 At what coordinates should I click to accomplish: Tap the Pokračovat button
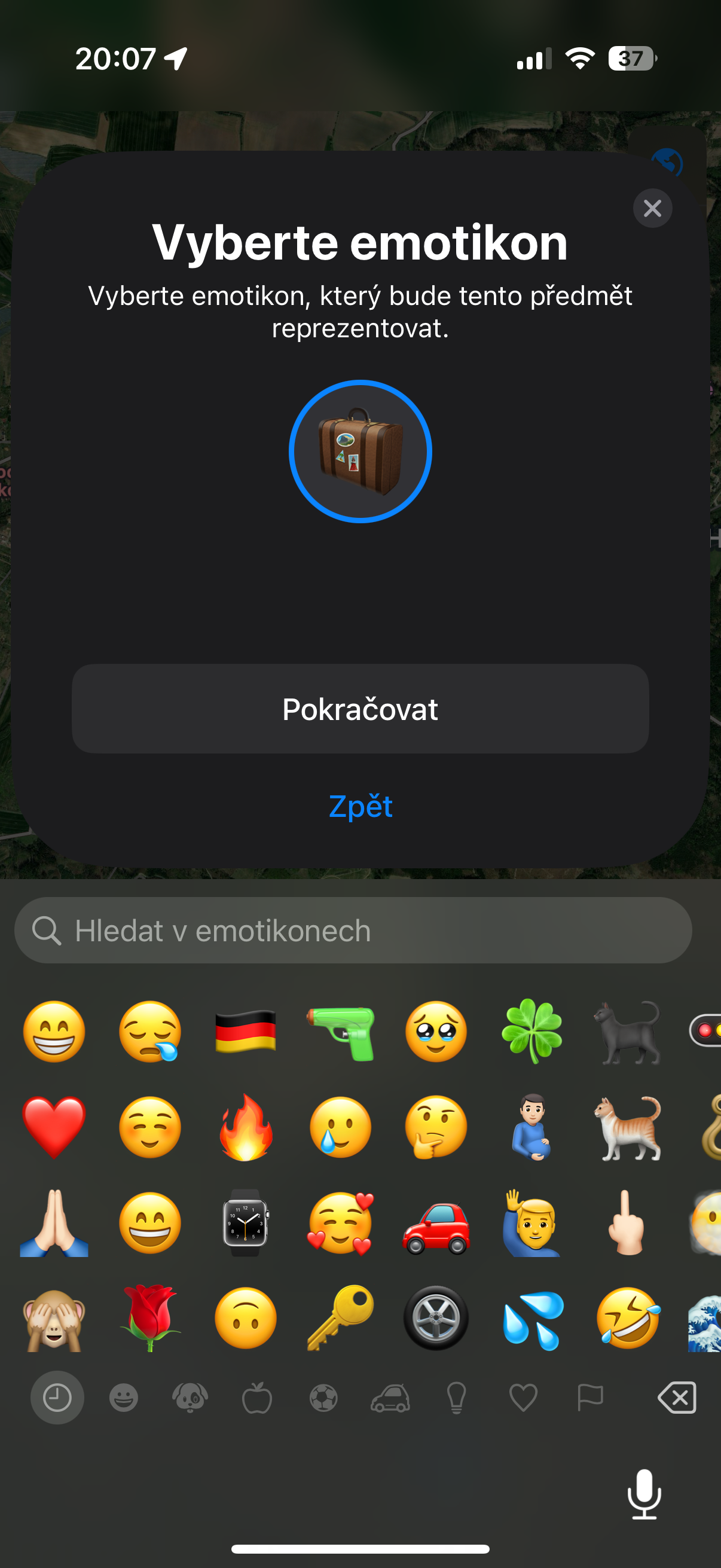360,709
